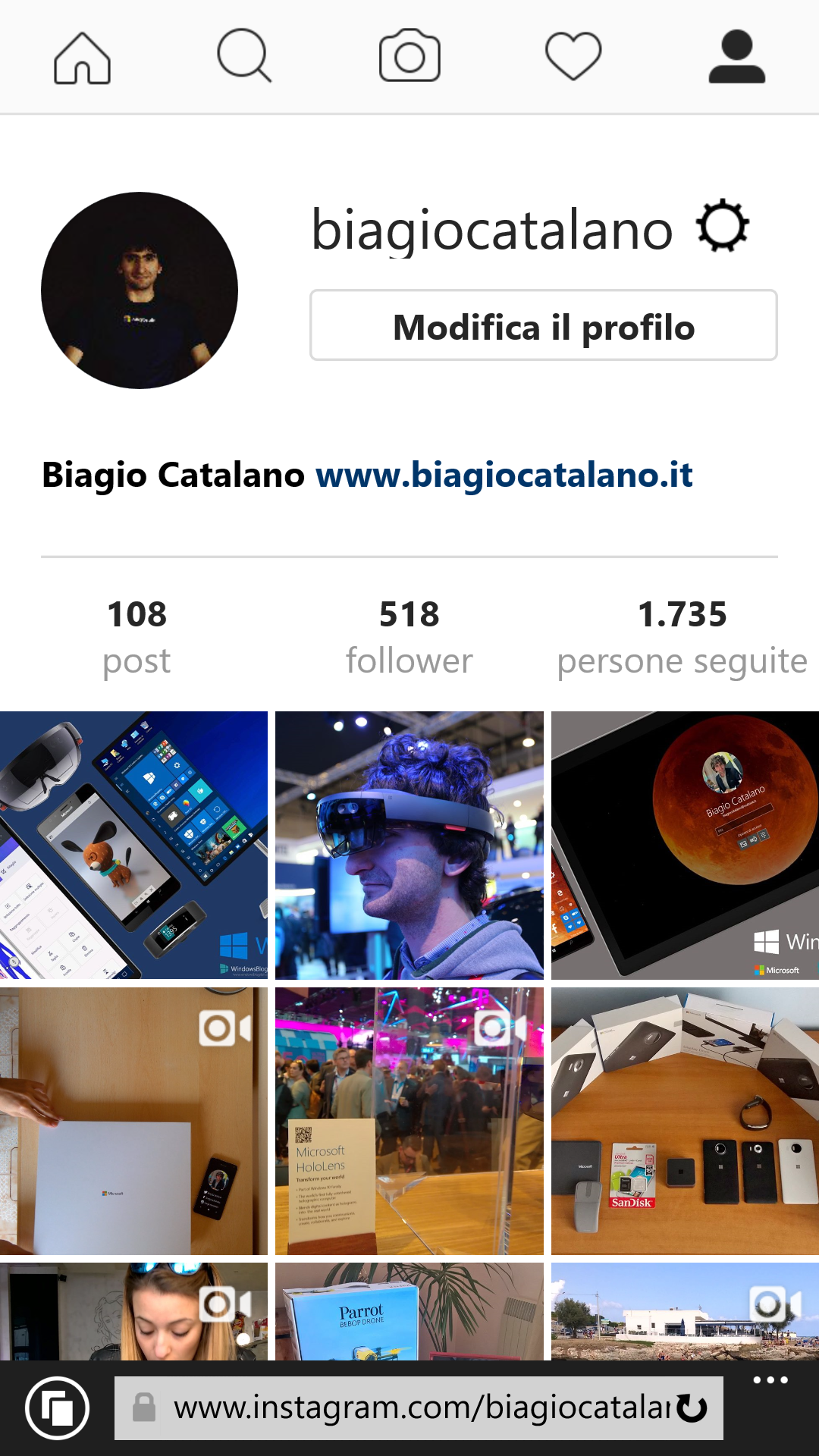The height and width of the screenshot is (1456, 819).
Task: Open the search tab
Action: [x=244, y=55]
